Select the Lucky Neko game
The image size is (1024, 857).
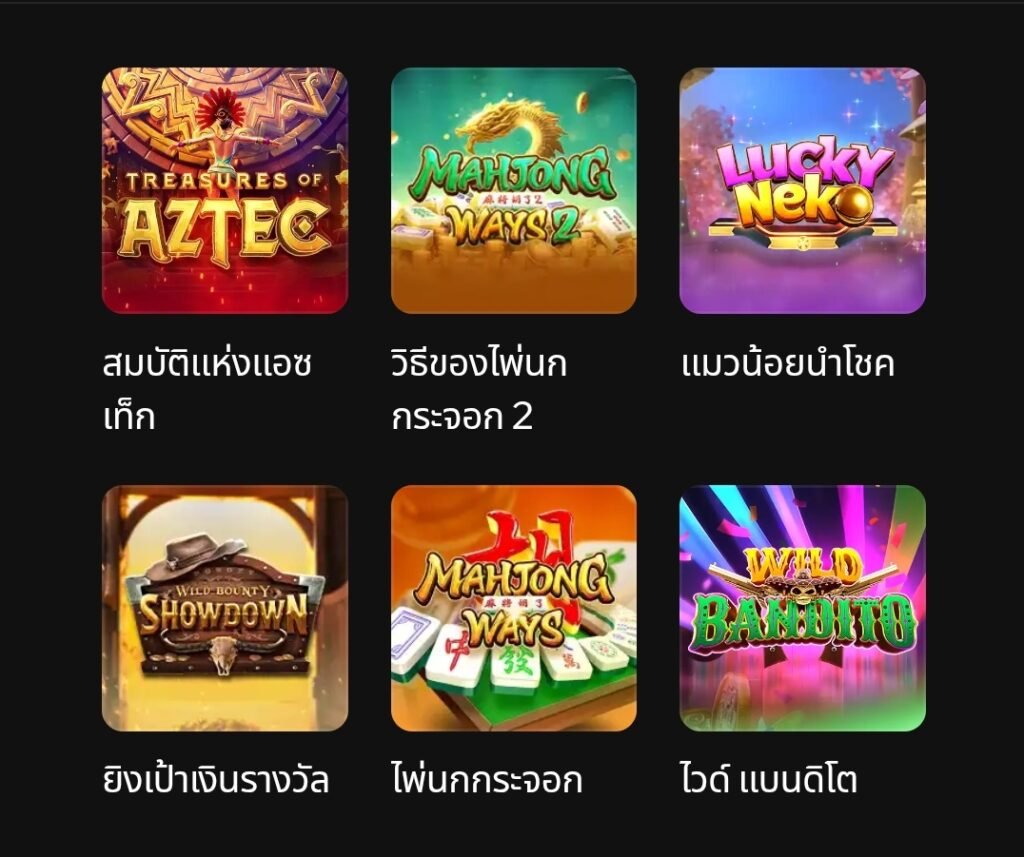pos(802,190)
